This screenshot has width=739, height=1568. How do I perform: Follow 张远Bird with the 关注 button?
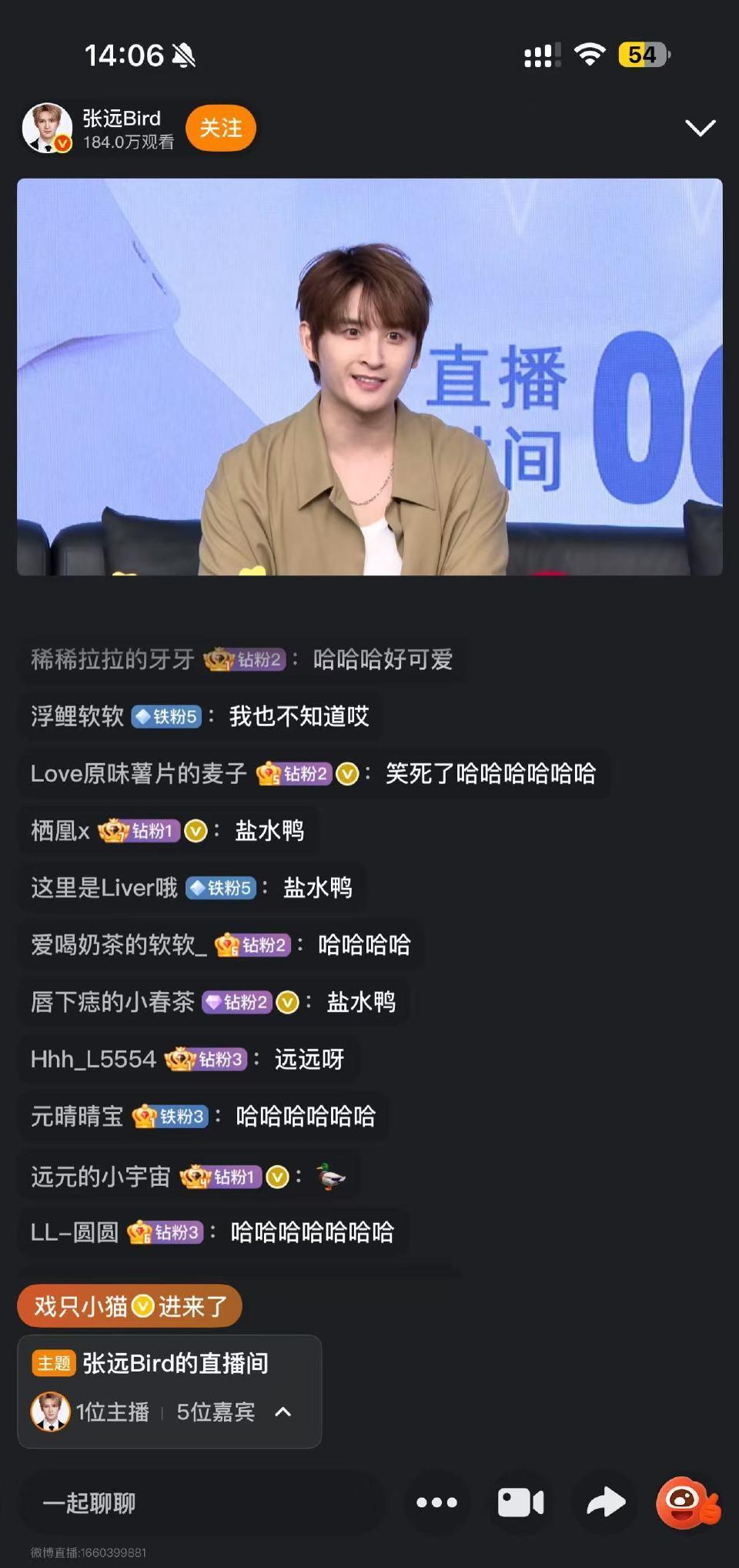pyautogui.click(x=221, y=128)
